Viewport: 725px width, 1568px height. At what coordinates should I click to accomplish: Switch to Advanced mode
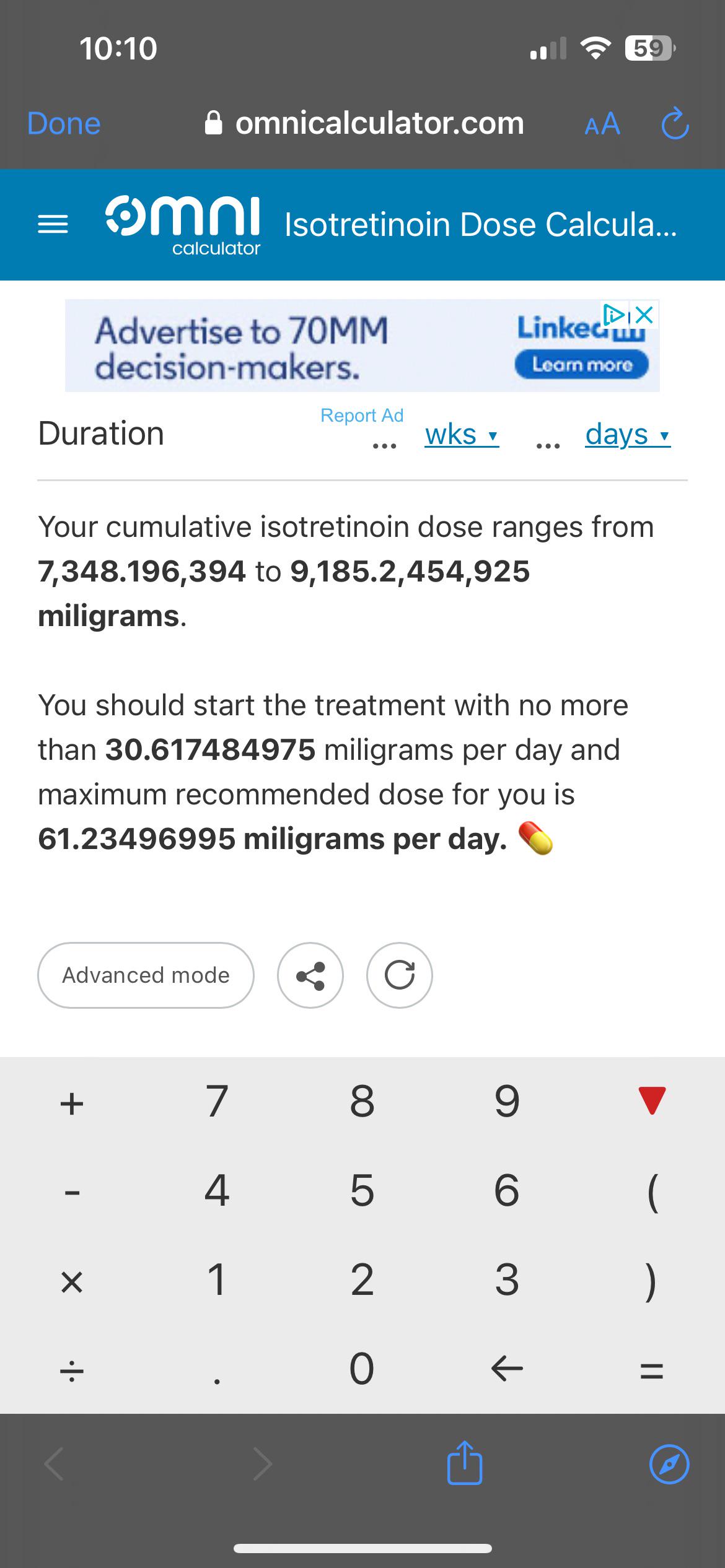click(146, 975)
